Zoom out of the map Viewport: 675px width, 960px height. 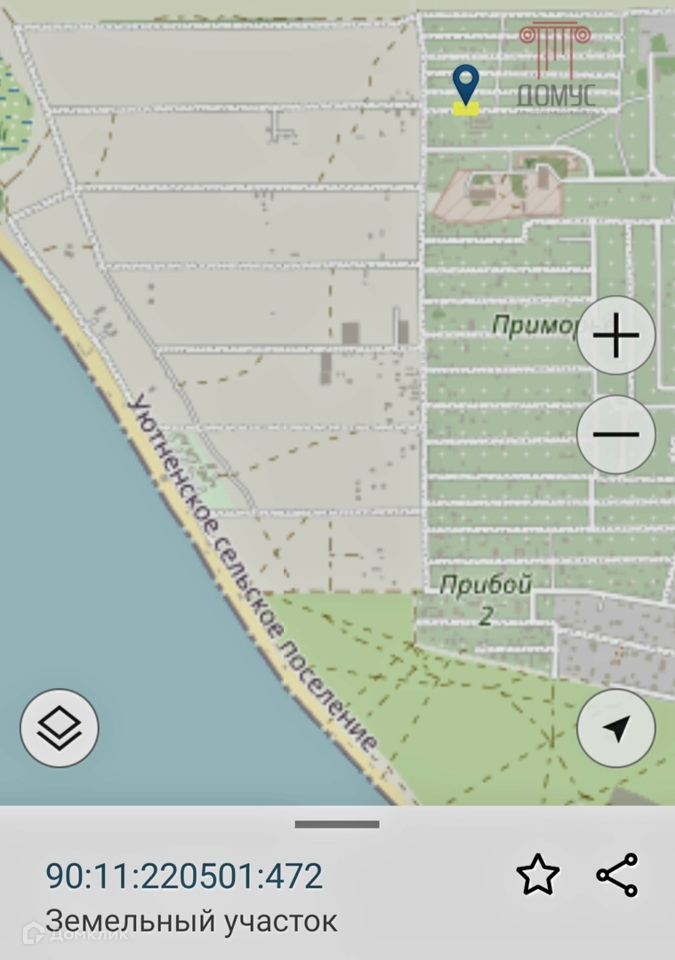[616, 434]
